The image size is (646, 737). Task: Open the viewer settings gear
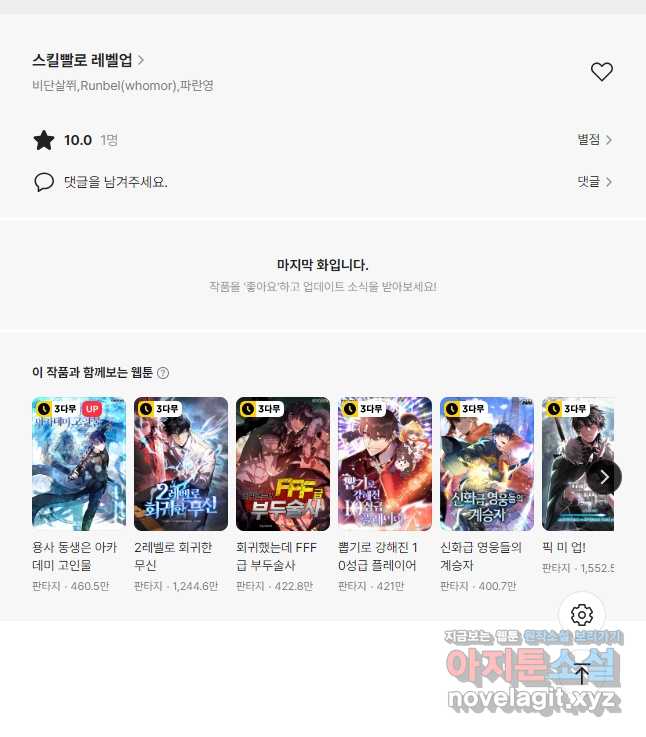point(582,615)
